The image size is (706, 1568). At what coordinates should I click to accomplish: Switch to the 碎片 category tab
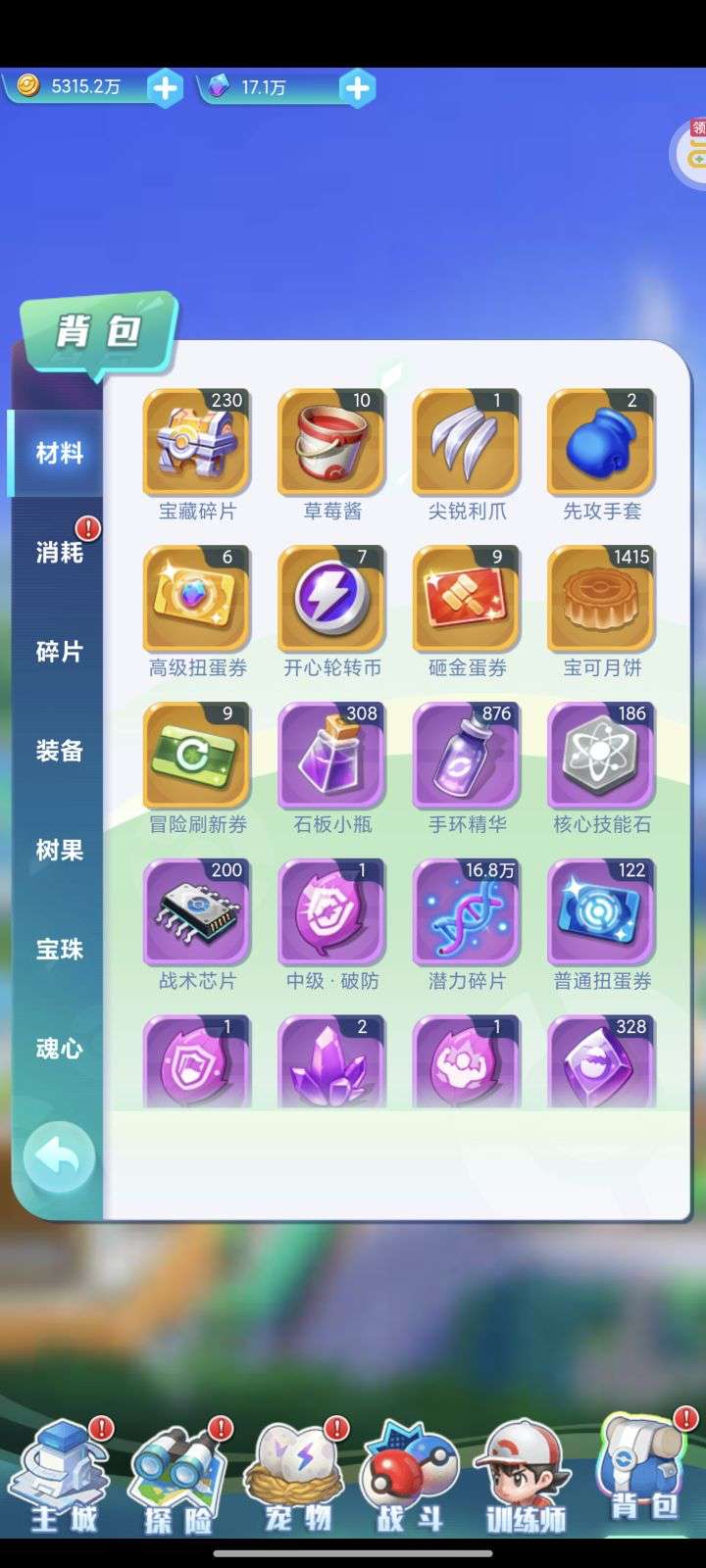point(59,652)
